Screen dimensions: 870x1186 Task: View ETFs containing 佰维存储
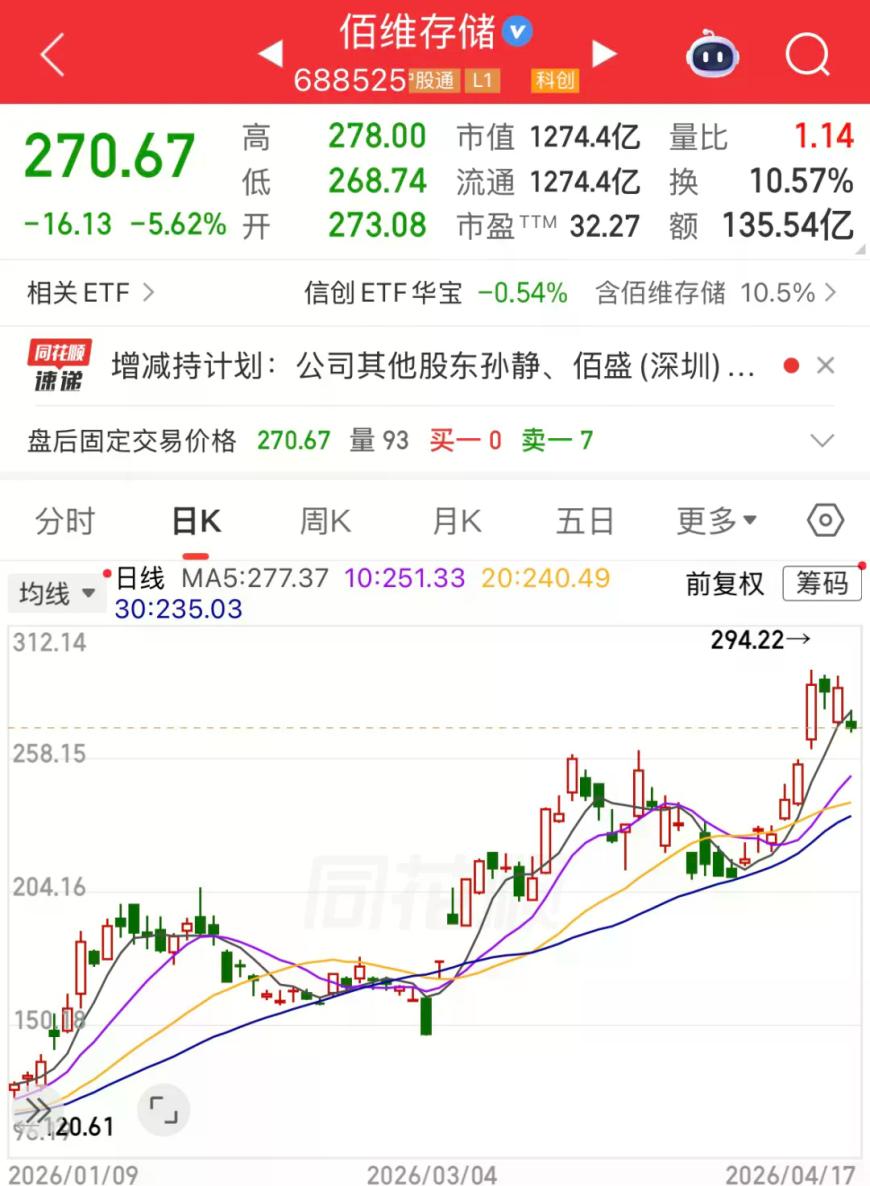click(x=717, y=293)
